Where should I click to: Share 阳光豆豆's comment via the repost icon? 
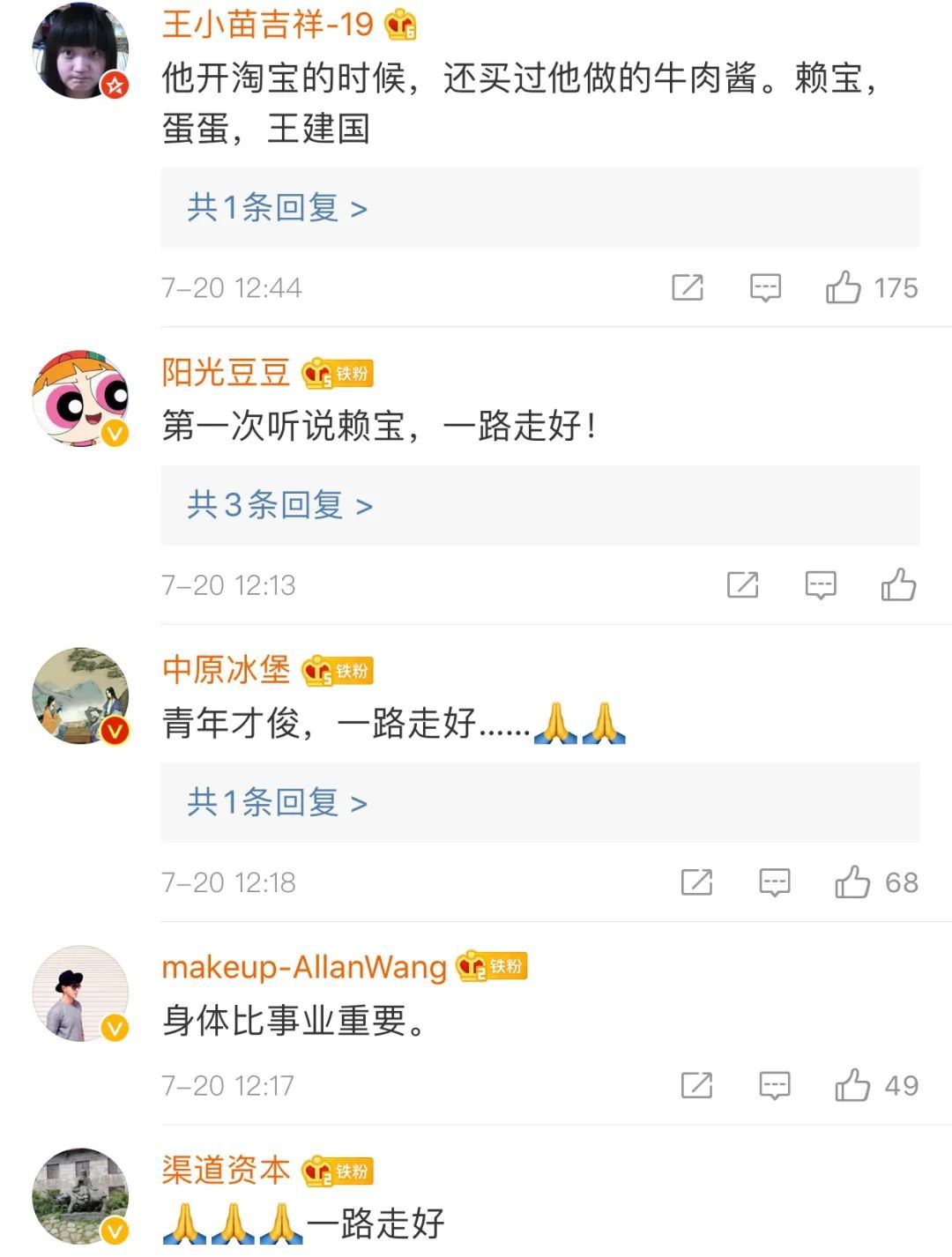(x=742, y=584)
